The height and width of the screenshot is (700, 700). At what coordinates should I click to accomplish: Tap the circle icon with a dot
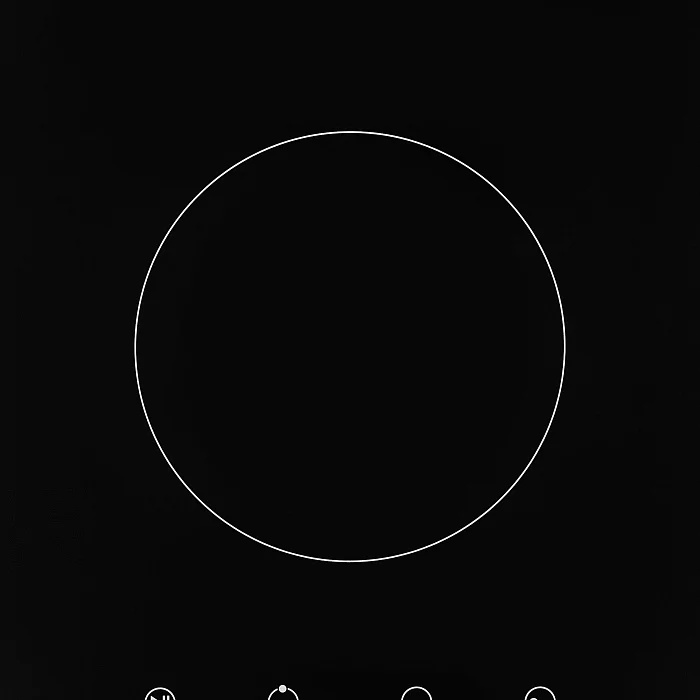coord(283,694)
